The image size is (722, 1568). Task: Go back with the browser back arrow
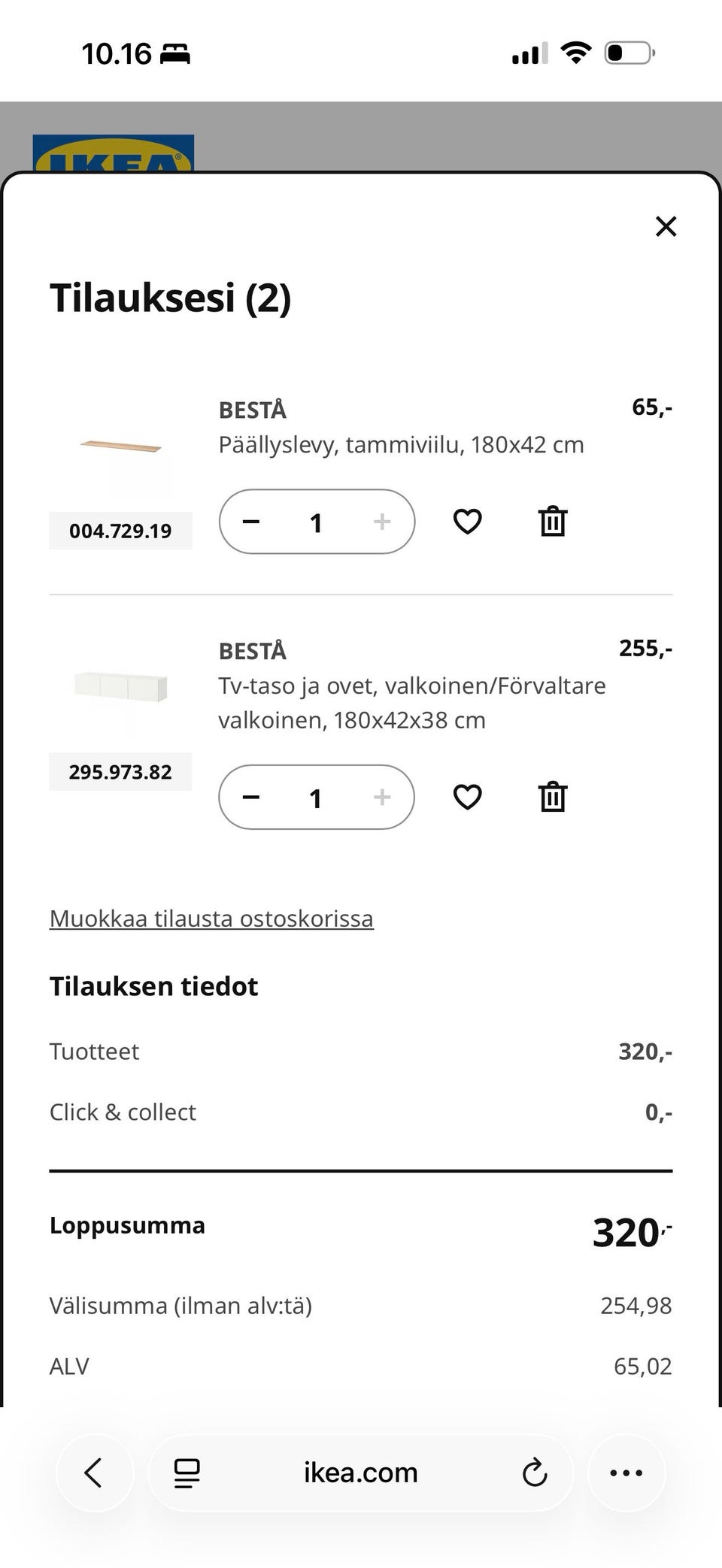coord(95,1472)
